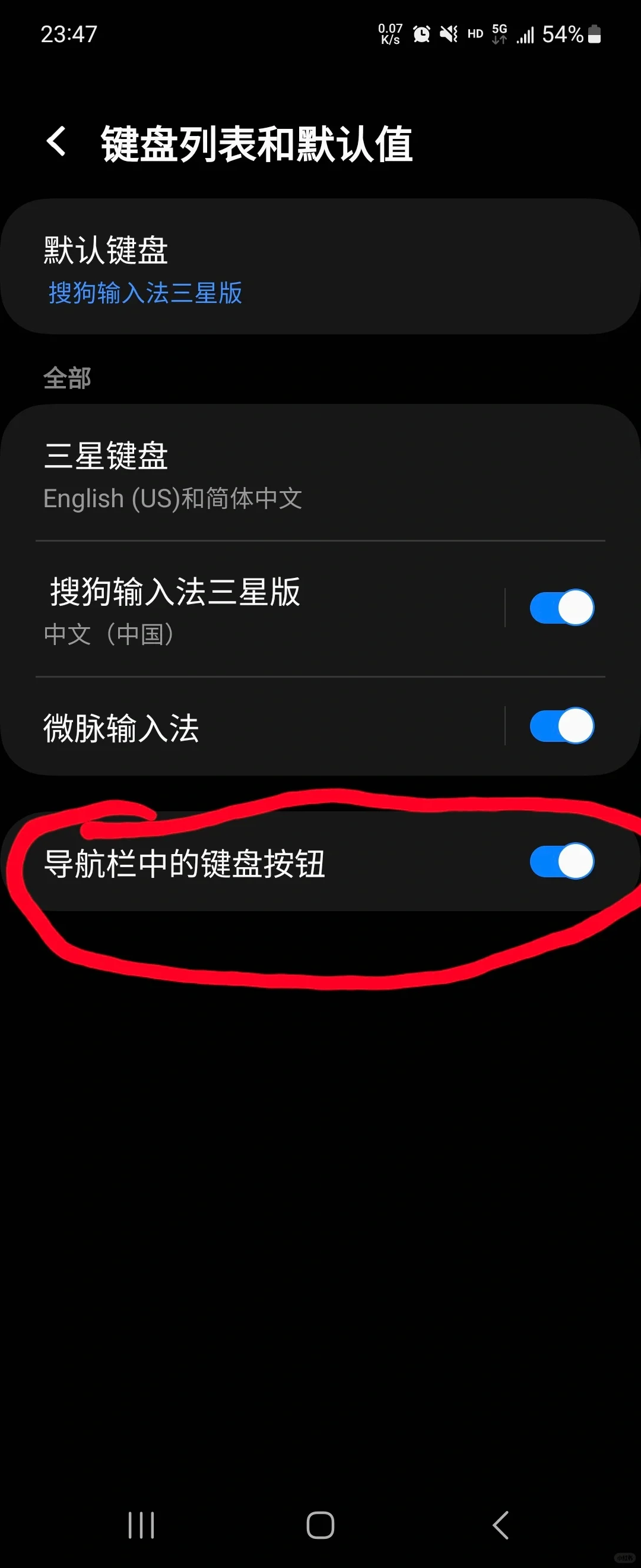641x1568 pixels.
Task: Tap the battery icon in the status bar
Action: pyautogui.click(x=594, y=34)
